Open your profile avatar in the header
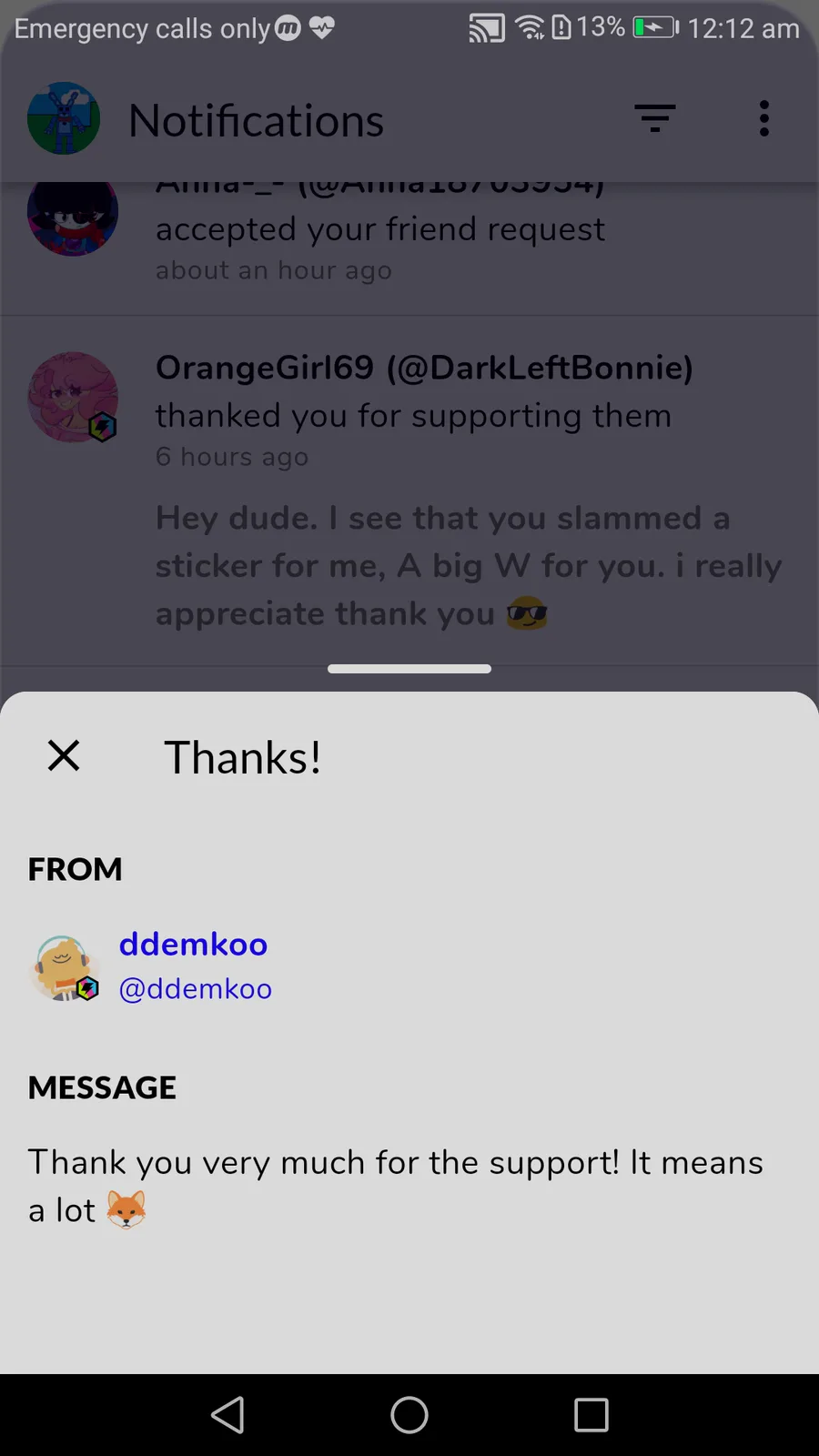819x1456 pixels. point(64,119)
